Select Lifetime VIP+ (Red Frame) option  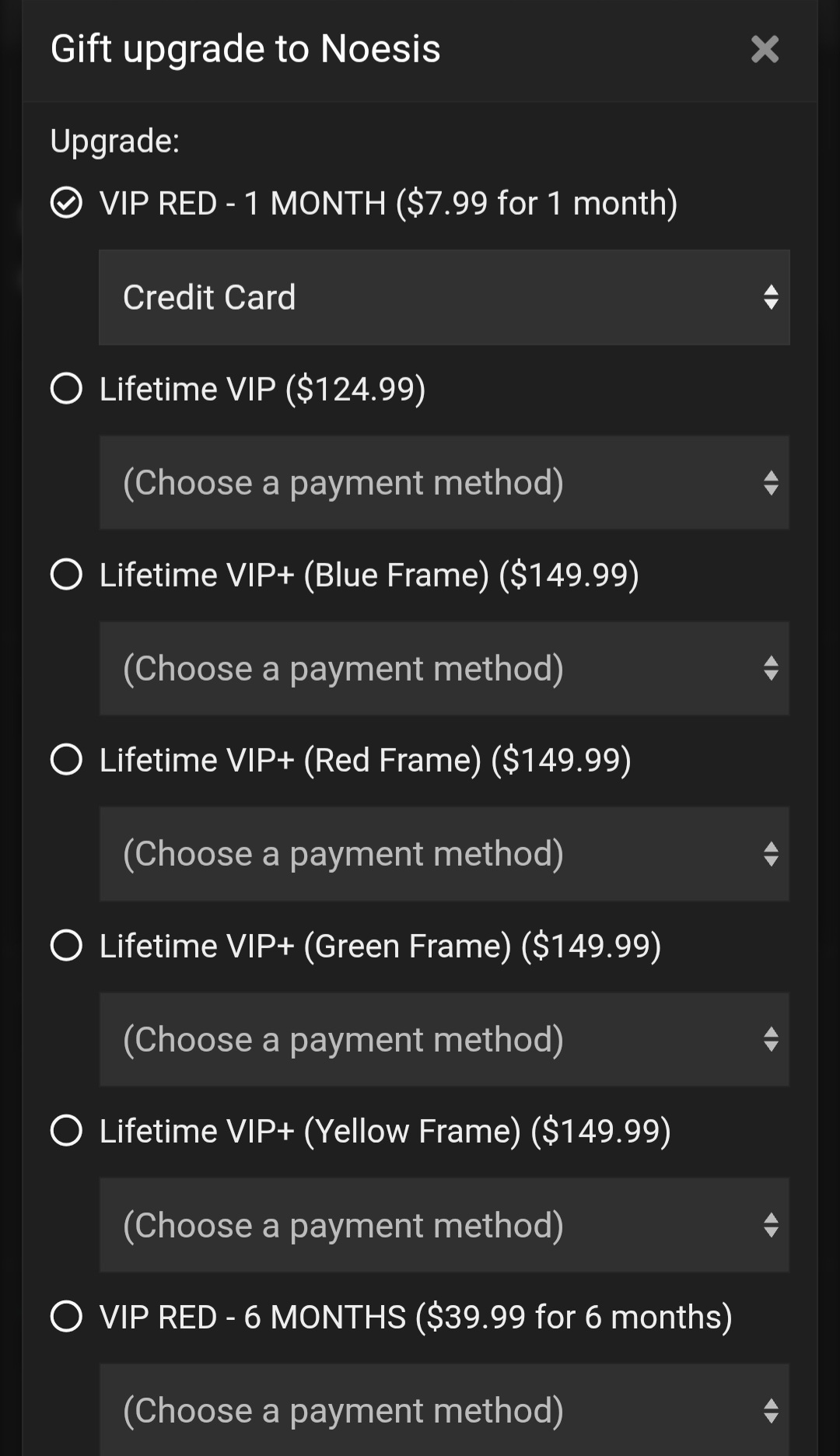click(x=66, y=760)
